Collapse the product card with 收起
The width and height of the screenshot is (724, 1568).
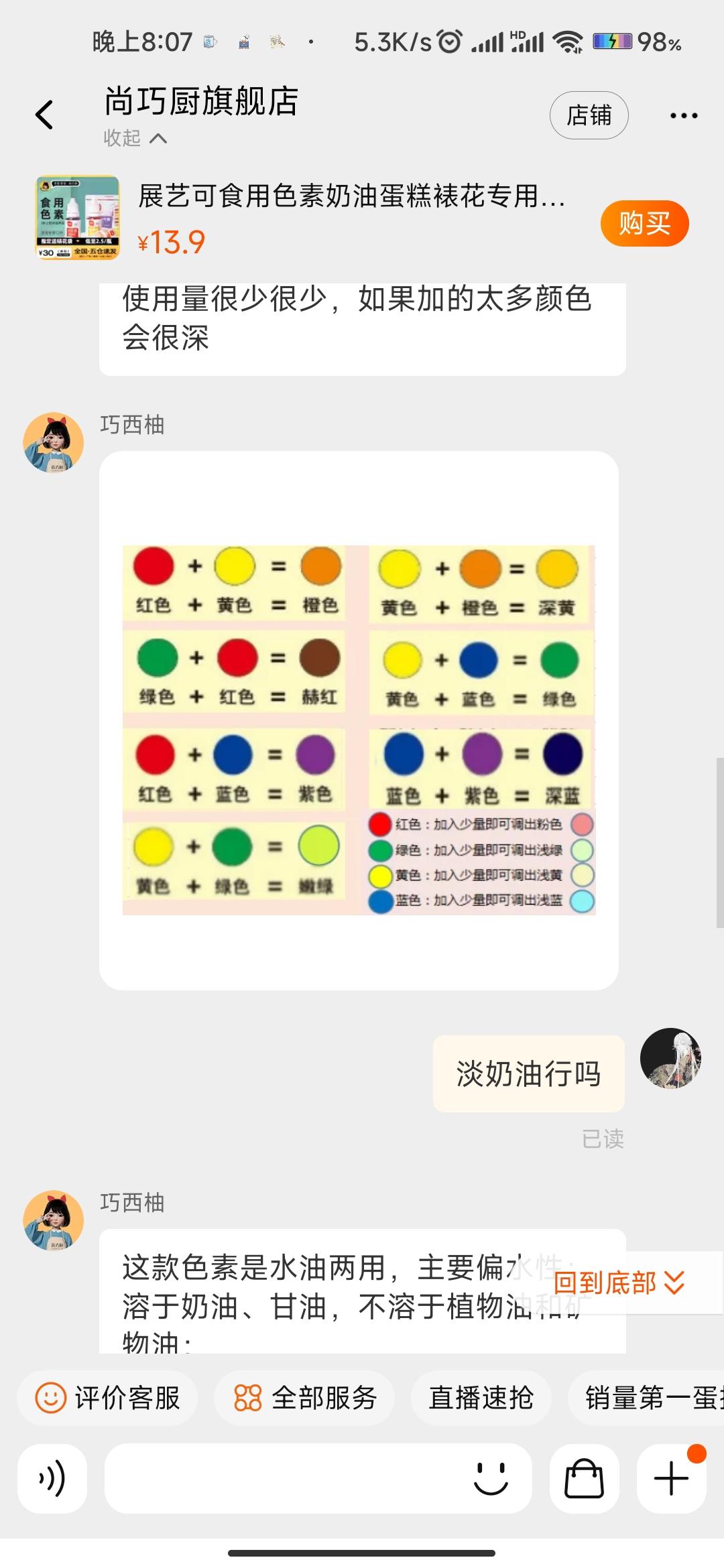[134, 138]
